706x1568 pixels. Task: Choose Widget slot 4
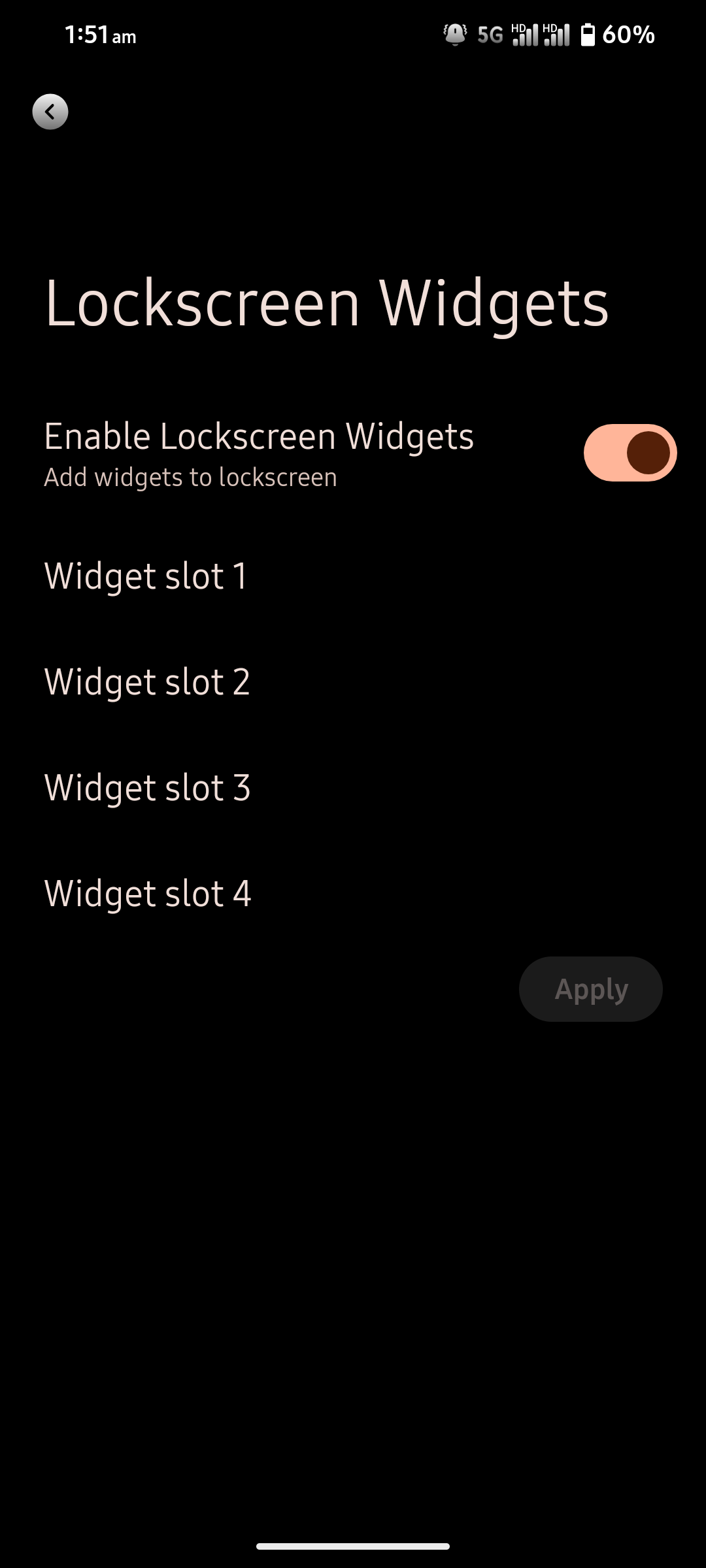point(353,894)
